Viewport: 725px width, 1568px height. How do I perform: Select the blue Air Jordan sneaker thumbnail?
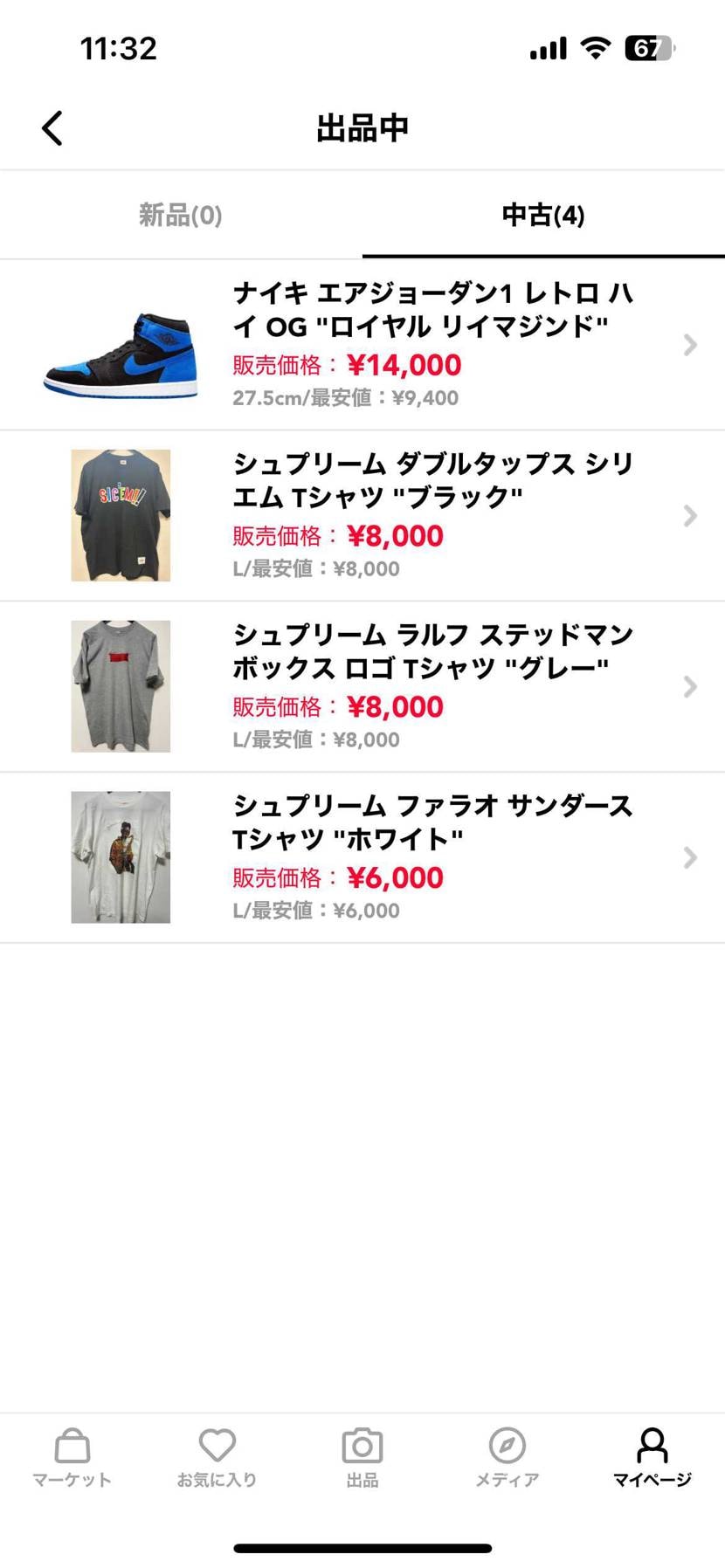pos(121,345)
